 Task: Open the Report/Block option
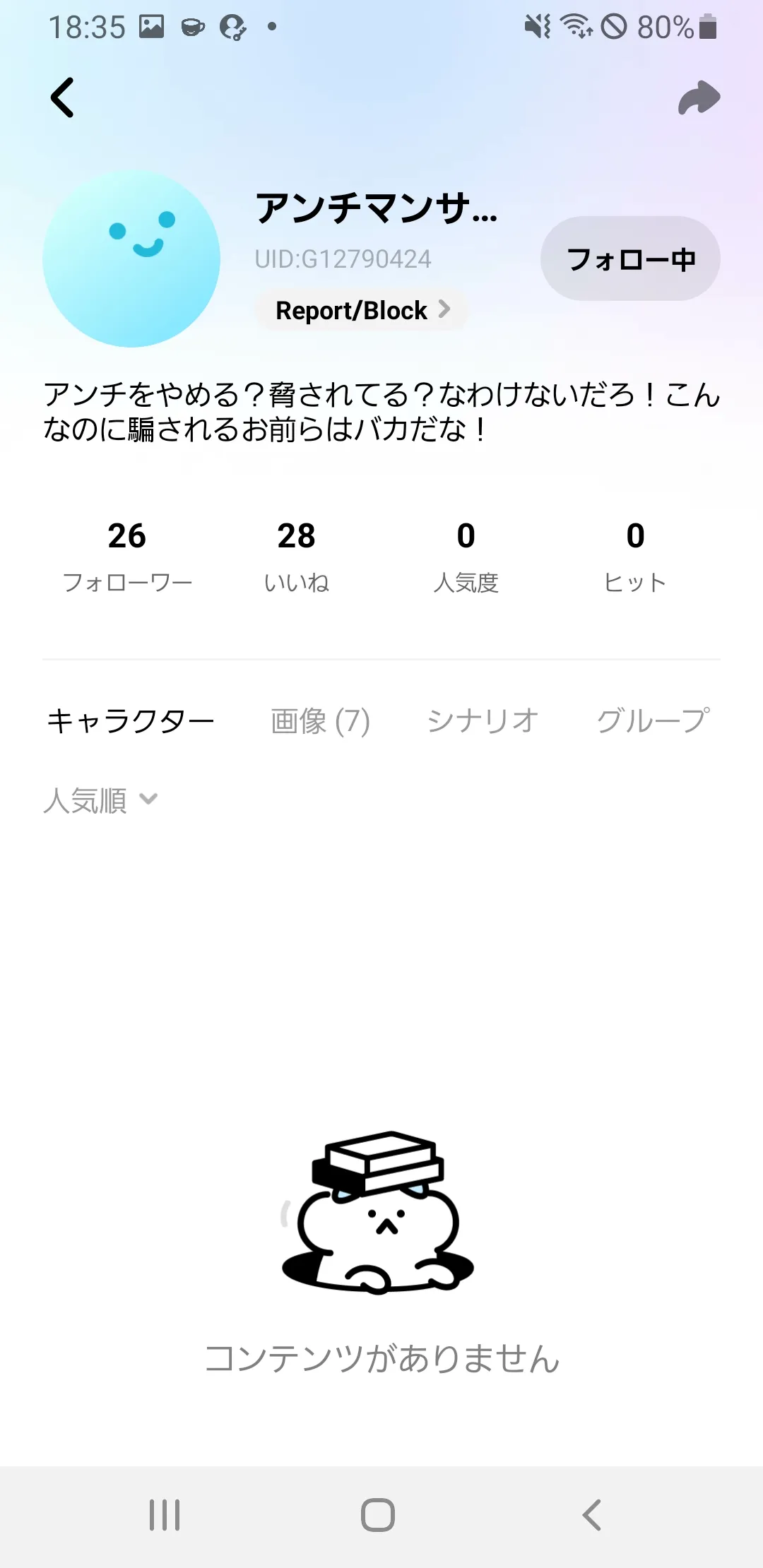(362, 310)
